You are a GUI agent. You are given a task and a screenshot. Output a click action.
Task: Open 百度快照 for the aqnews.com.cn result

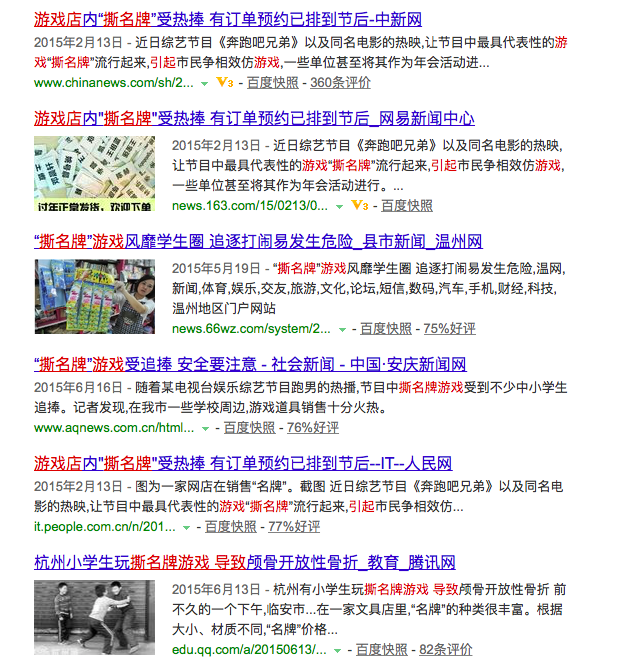coord(250,427)
